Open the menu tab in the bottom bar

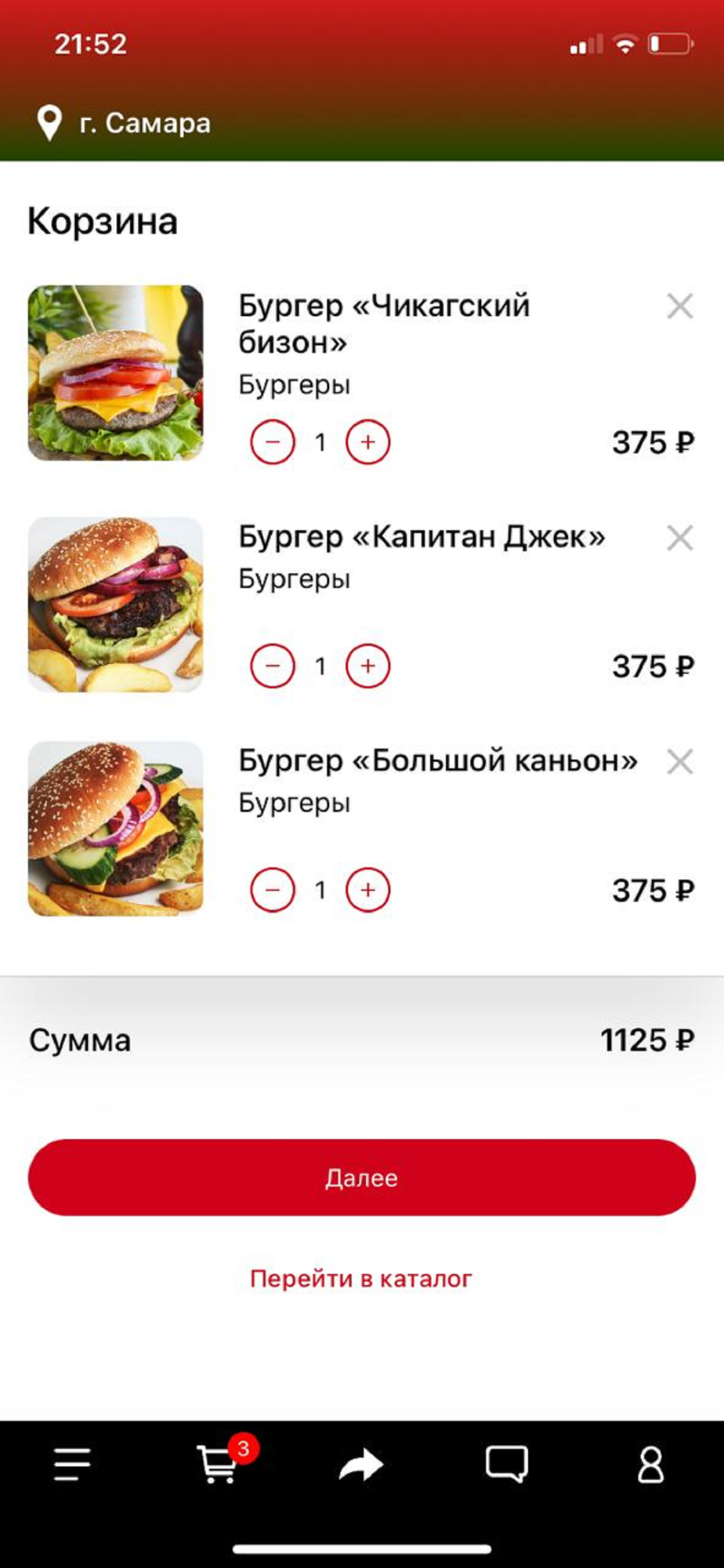click(x=72, y=1465)
